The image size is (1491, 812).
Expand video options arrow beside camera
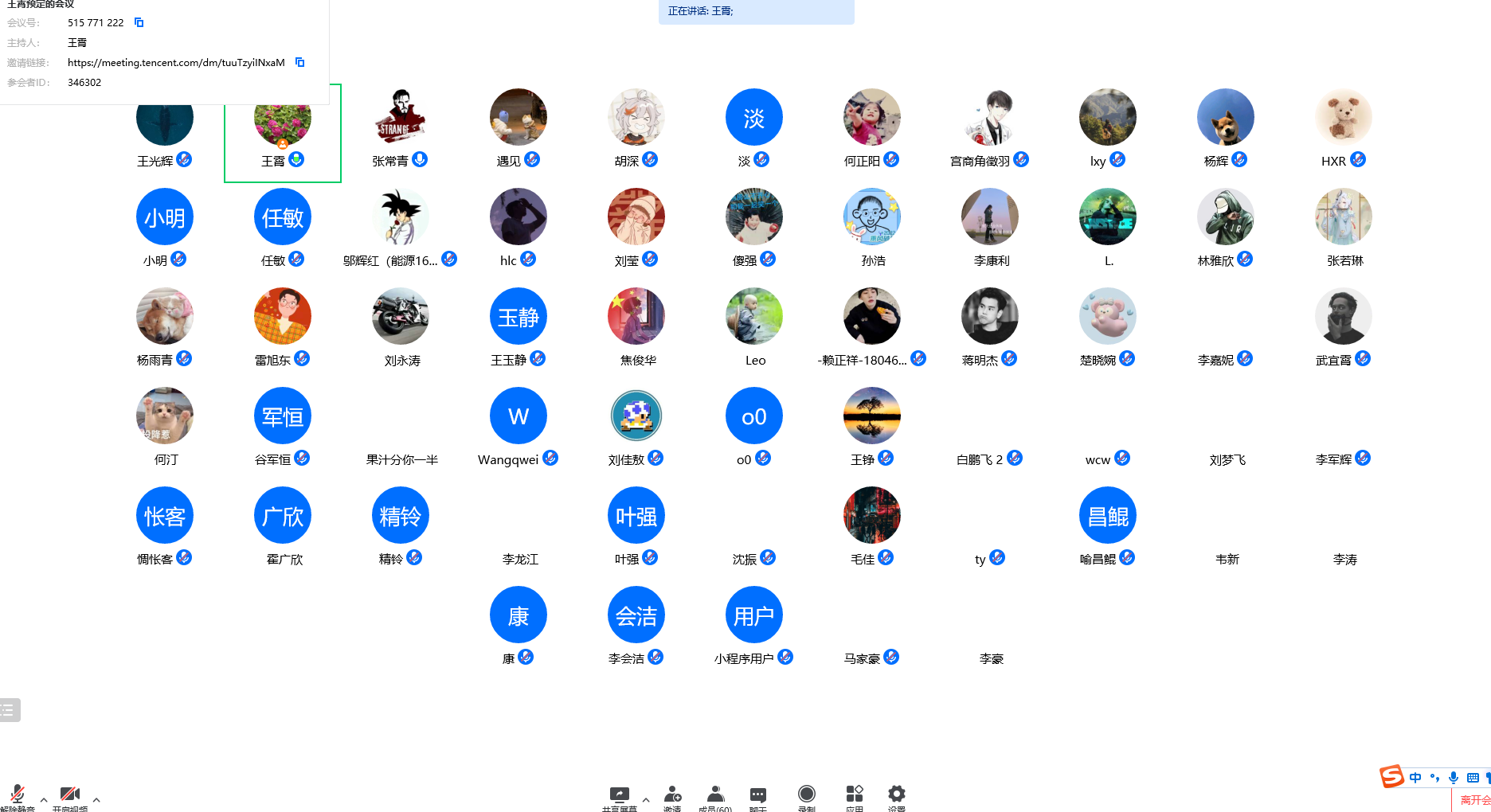click(96, 799)
